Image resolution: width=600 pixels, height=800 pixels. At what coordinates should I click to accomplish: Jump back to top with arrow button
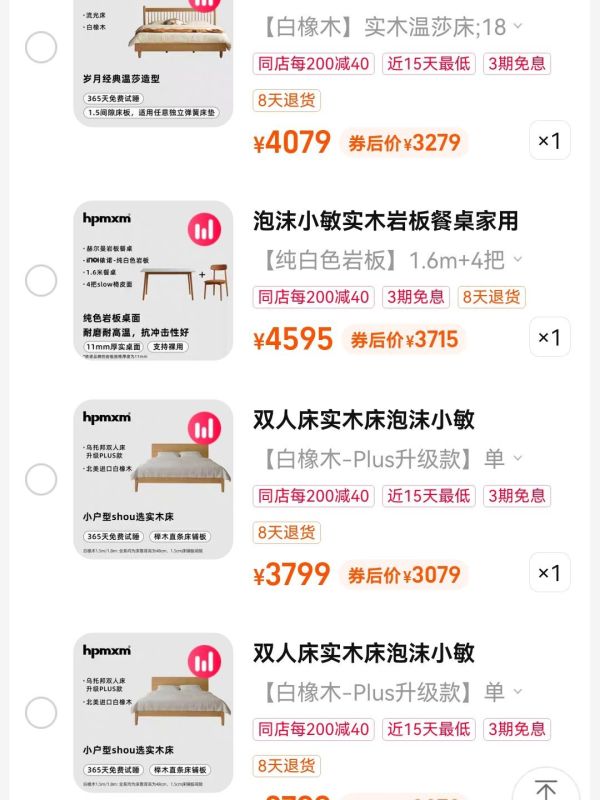(x=546, y=785)
